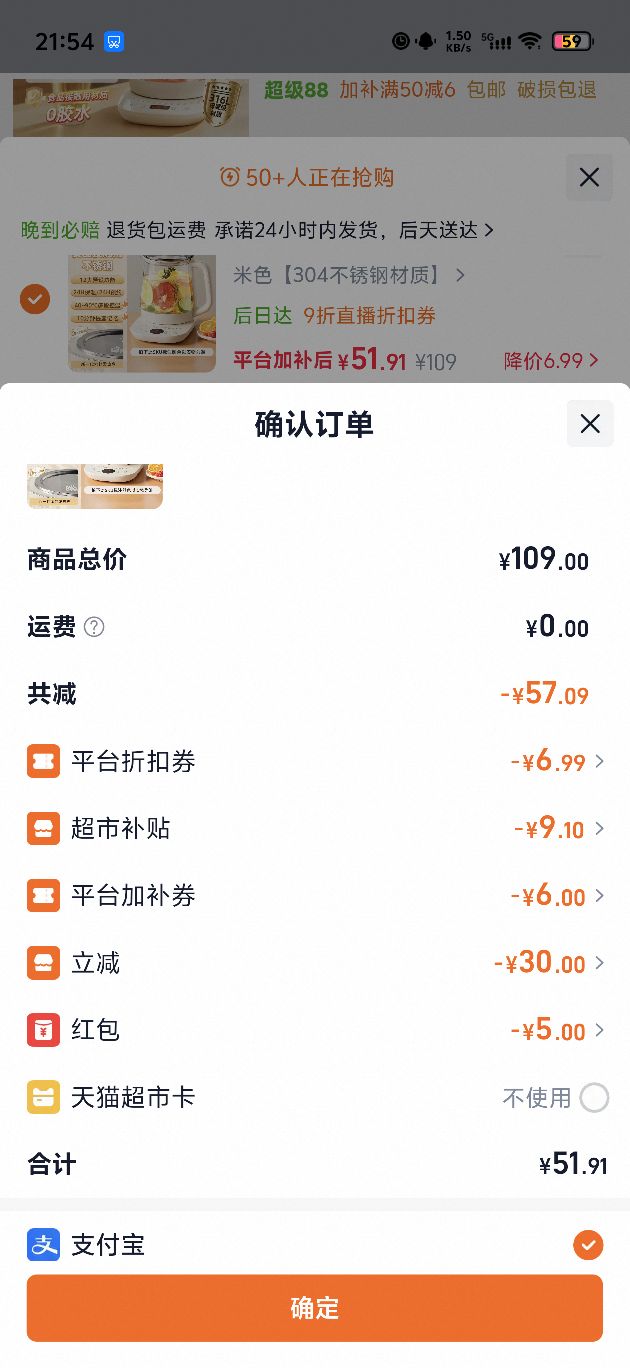Open the 立减 discount row
Screen dimensions: 630x1368
(315, 963)
